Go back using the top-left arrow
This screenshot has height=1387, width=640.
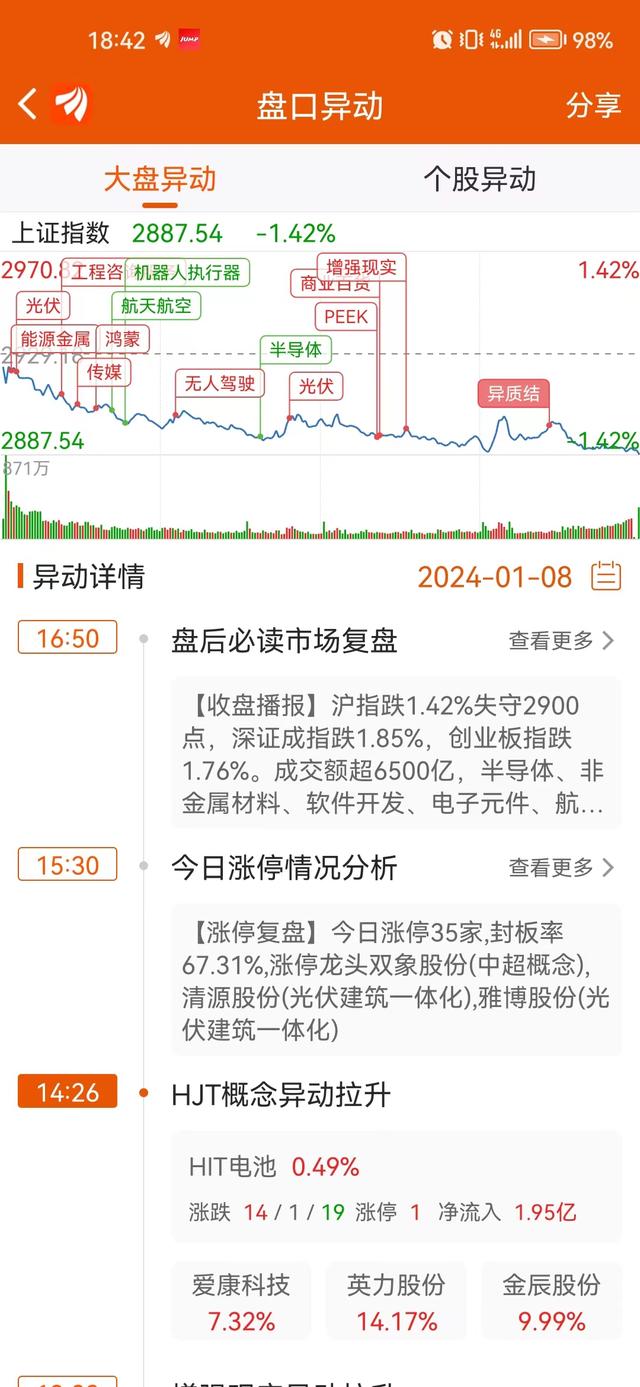(28, 104)
